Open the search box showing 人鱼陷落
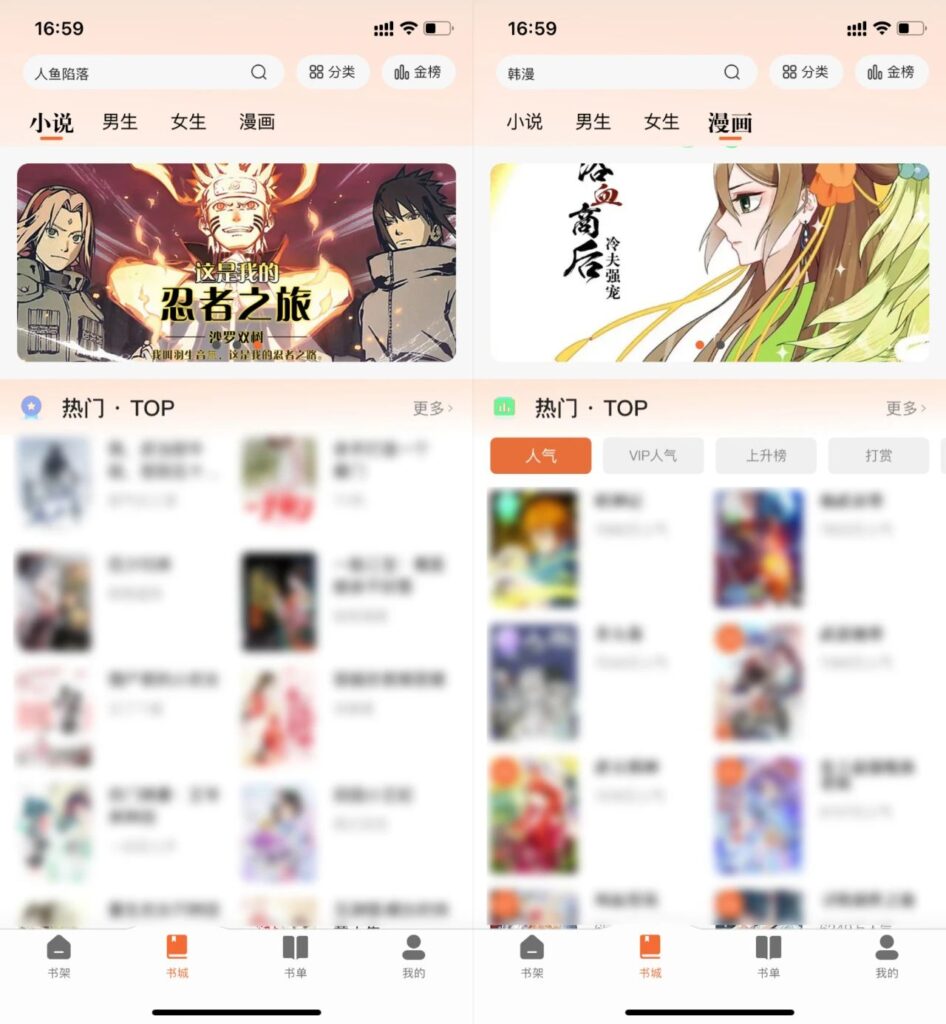946x1024 pixels. point(140,73)
